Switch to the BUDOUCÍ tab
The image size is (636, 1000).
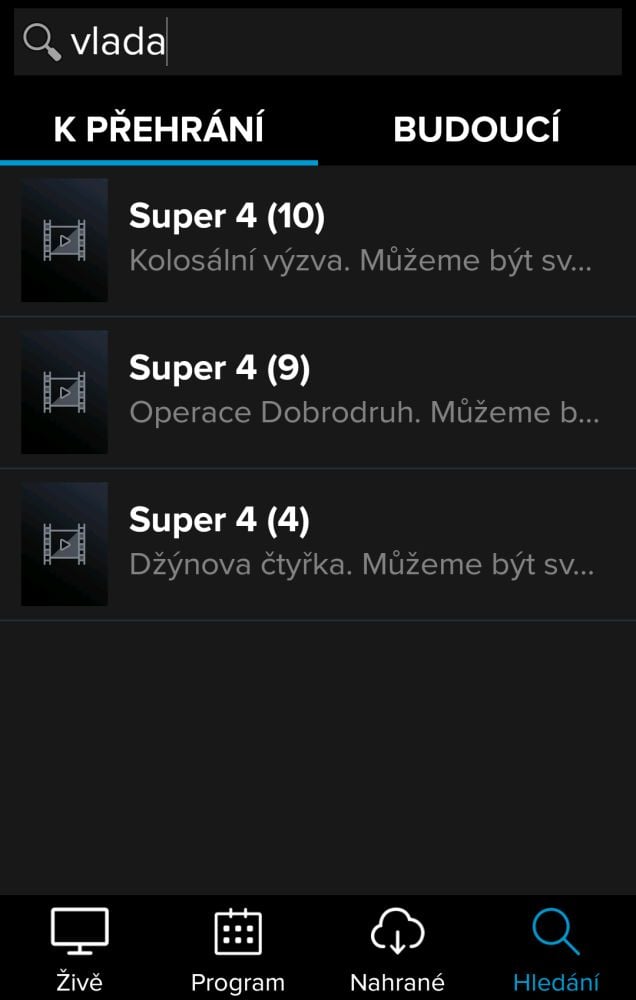click(x=476, y=130)
